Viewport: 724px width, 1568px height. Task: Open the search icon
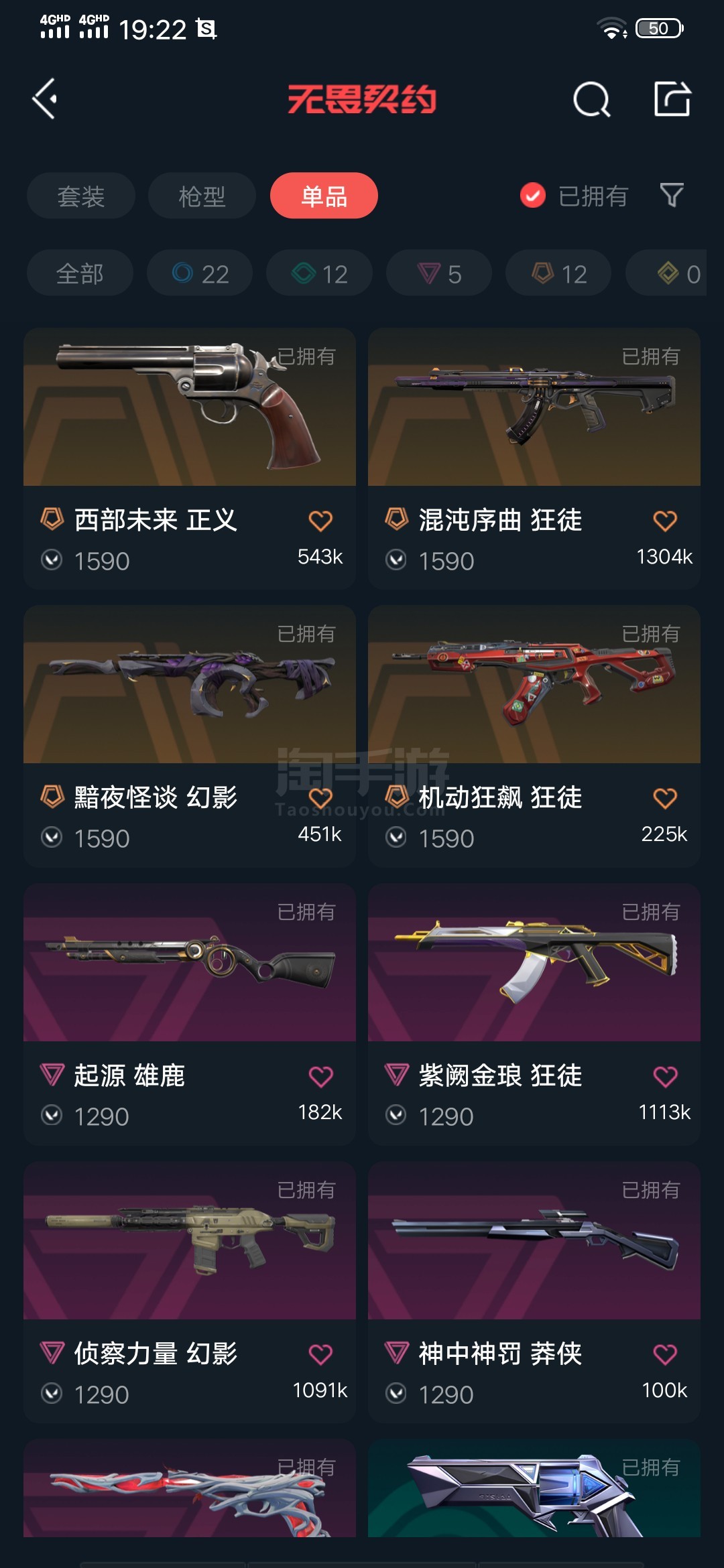point(591,100)
